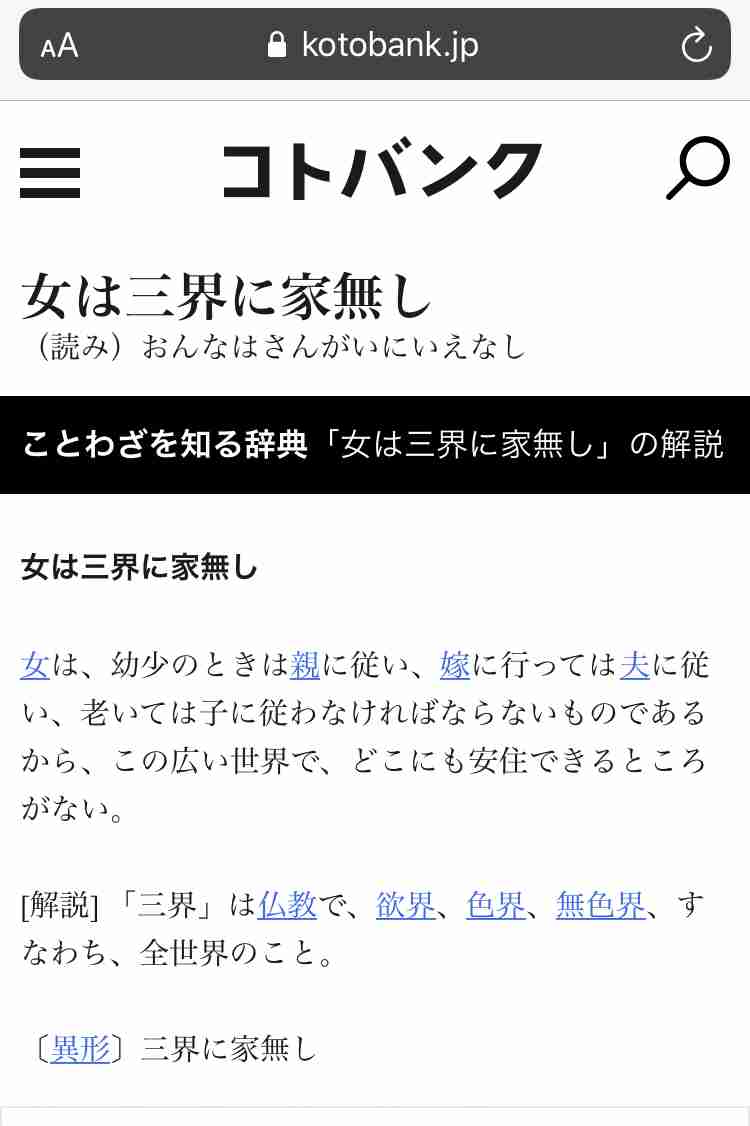This screenshot has width=750, height=1126.
Task: Open the 嫁 link
Action: click(455, 665)
